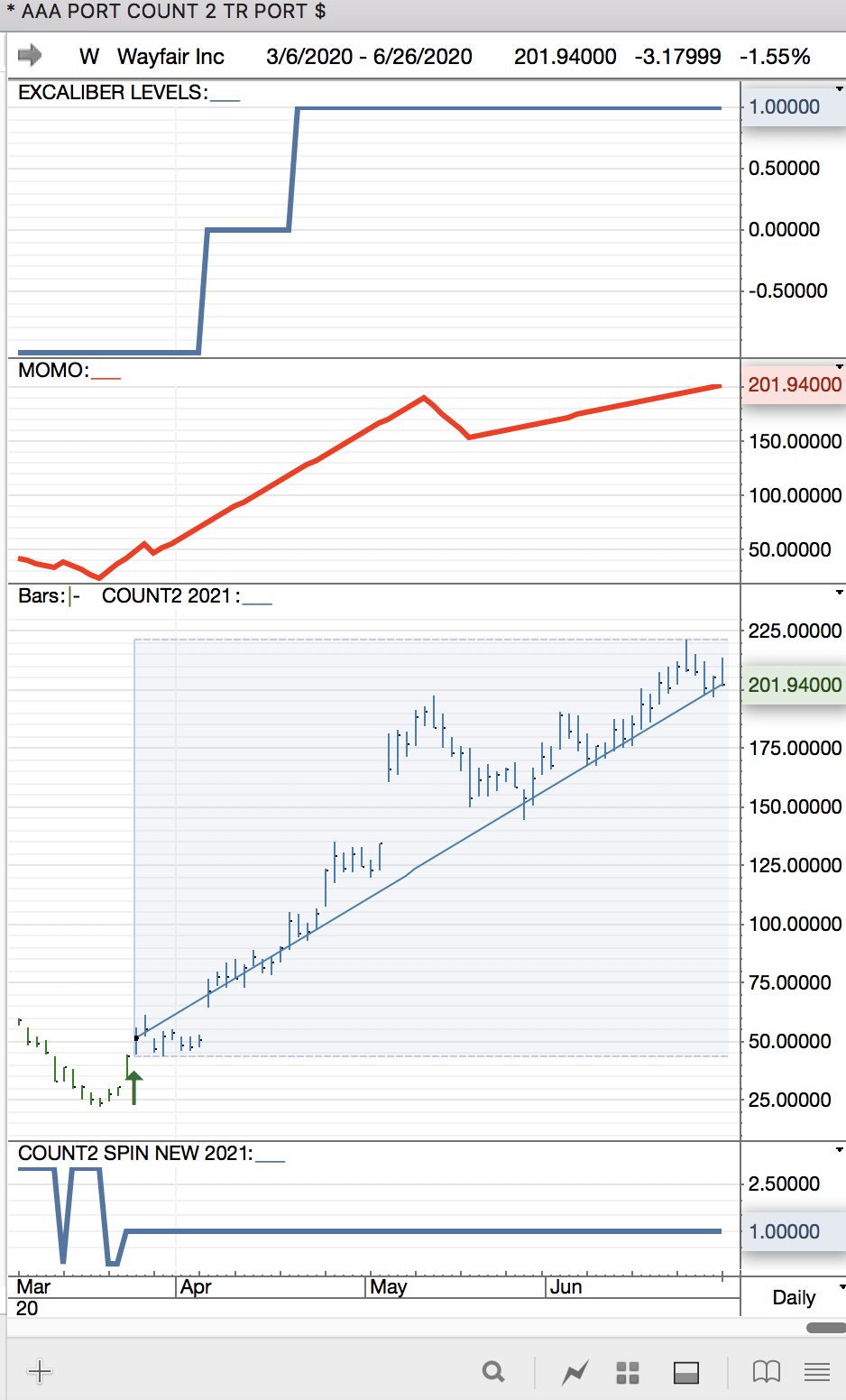Tap the horizontal chart scrollbar handle
The image size is (846, 1400).
point(825,1328)
